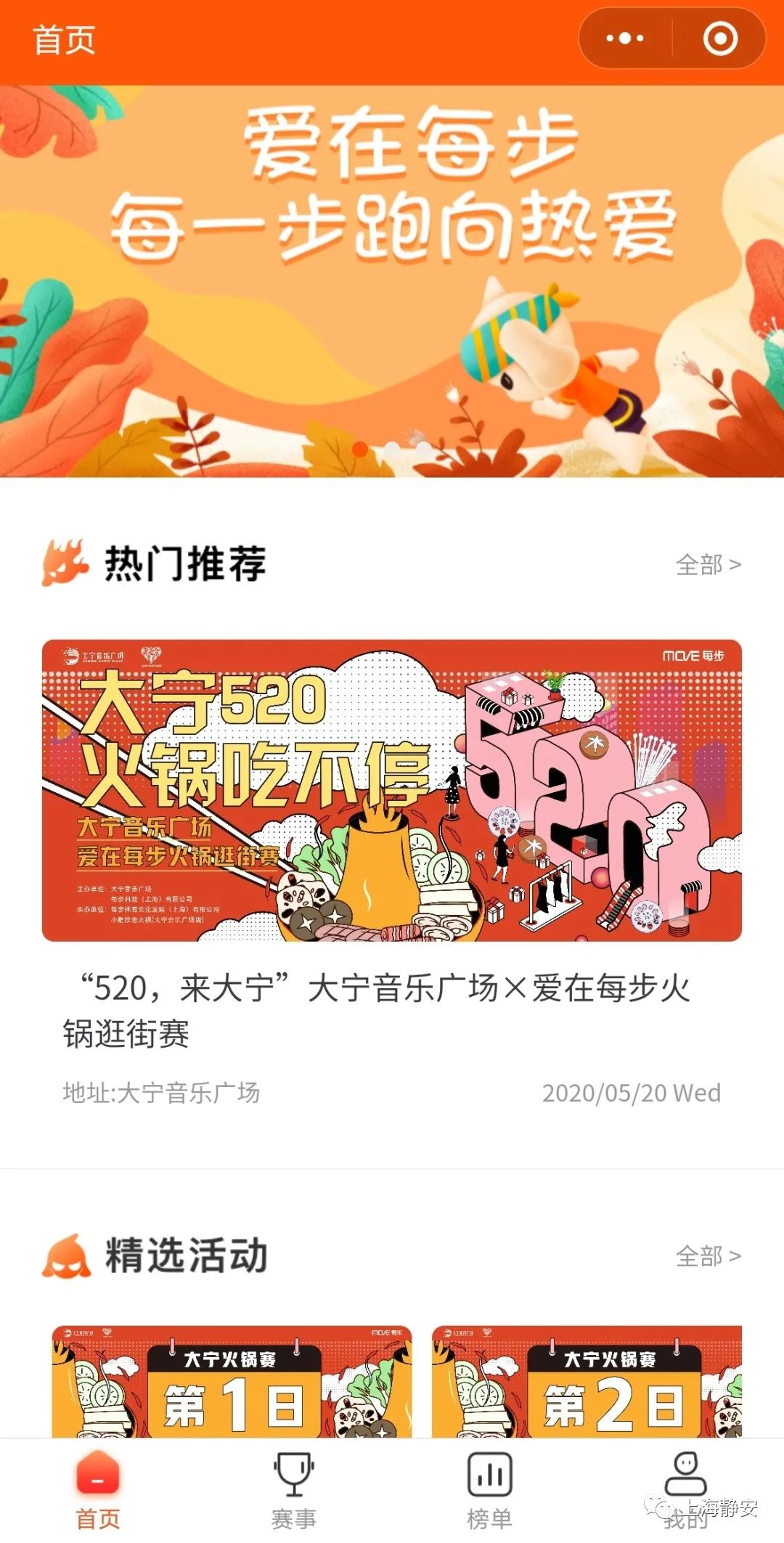Close the mini program via circle button
This screenshot has width=784, height=1543.
720,38
